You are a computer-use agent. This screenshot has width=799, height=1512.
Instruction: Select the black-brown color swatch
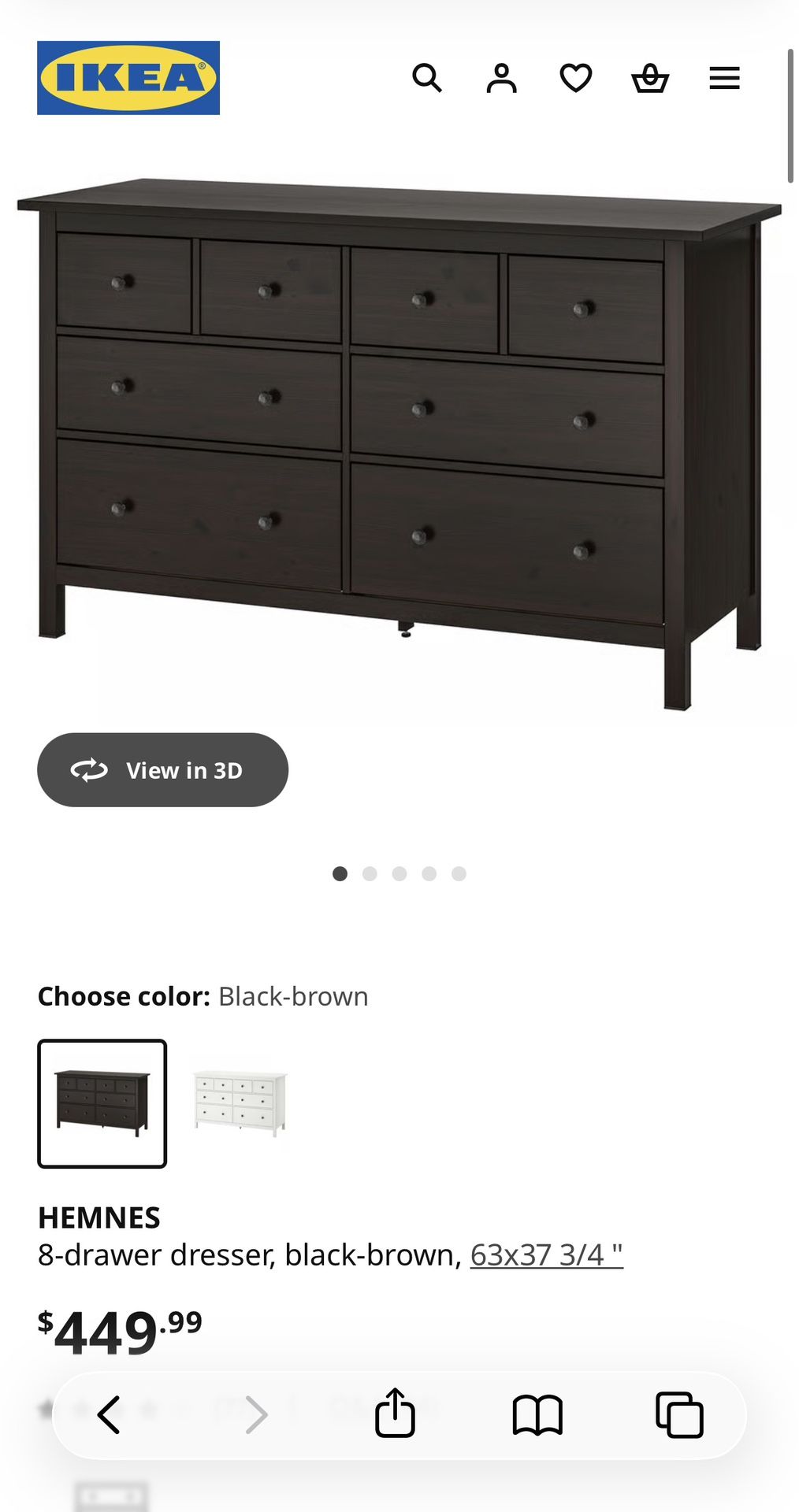102,1103
